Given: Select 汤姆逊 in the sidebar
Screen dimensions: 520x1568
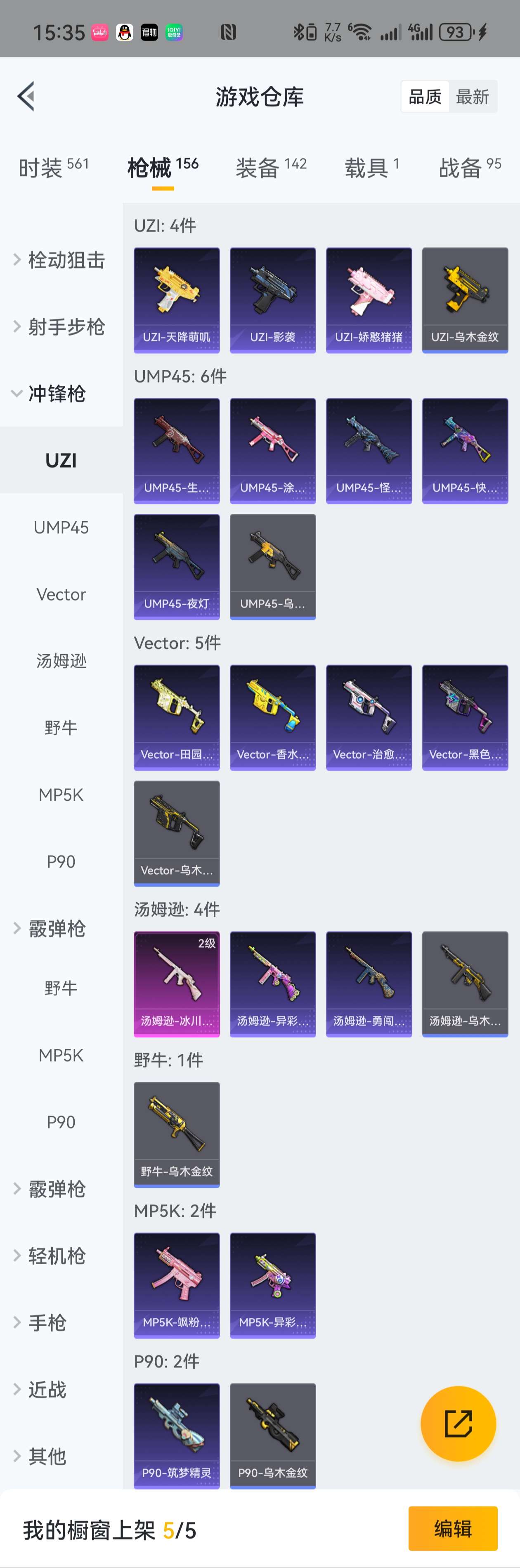Looking at the screenshot, I should point(61,661).
